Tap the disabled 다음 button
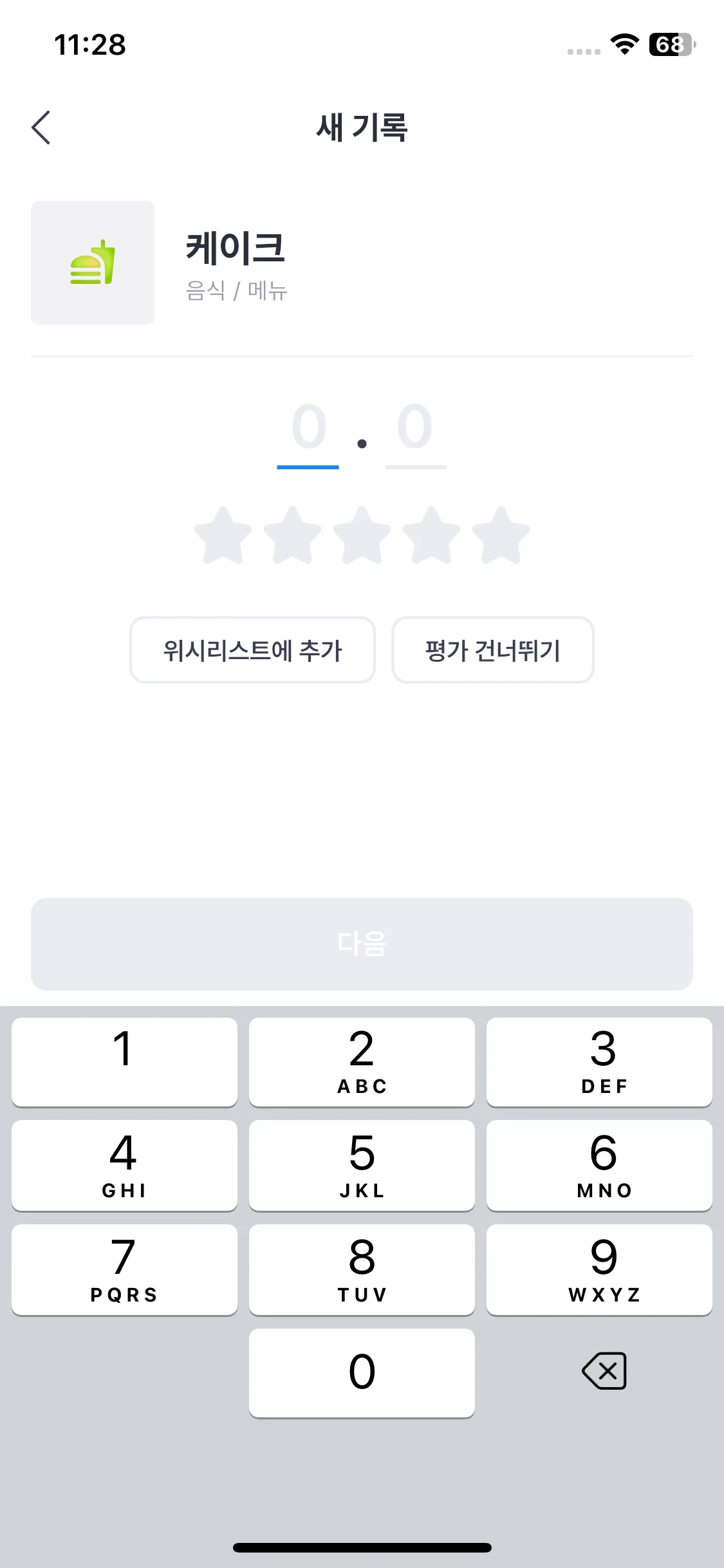 [x=362, y=944]
